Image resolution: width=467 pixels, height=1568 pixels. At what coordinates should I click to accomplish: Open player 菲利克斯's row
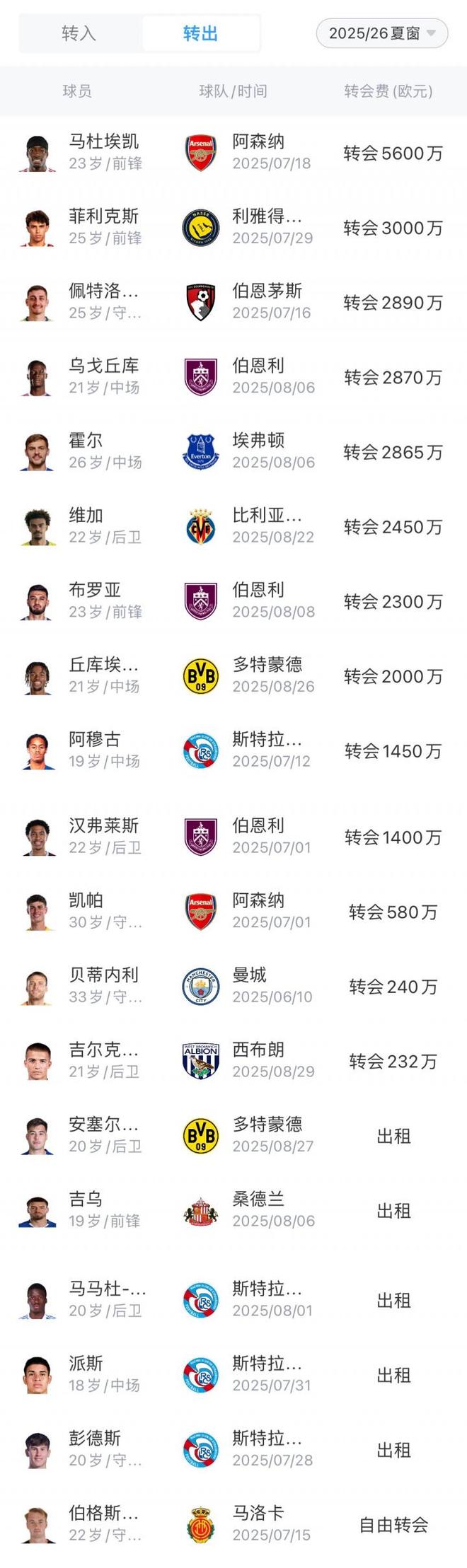pos(103,227)
